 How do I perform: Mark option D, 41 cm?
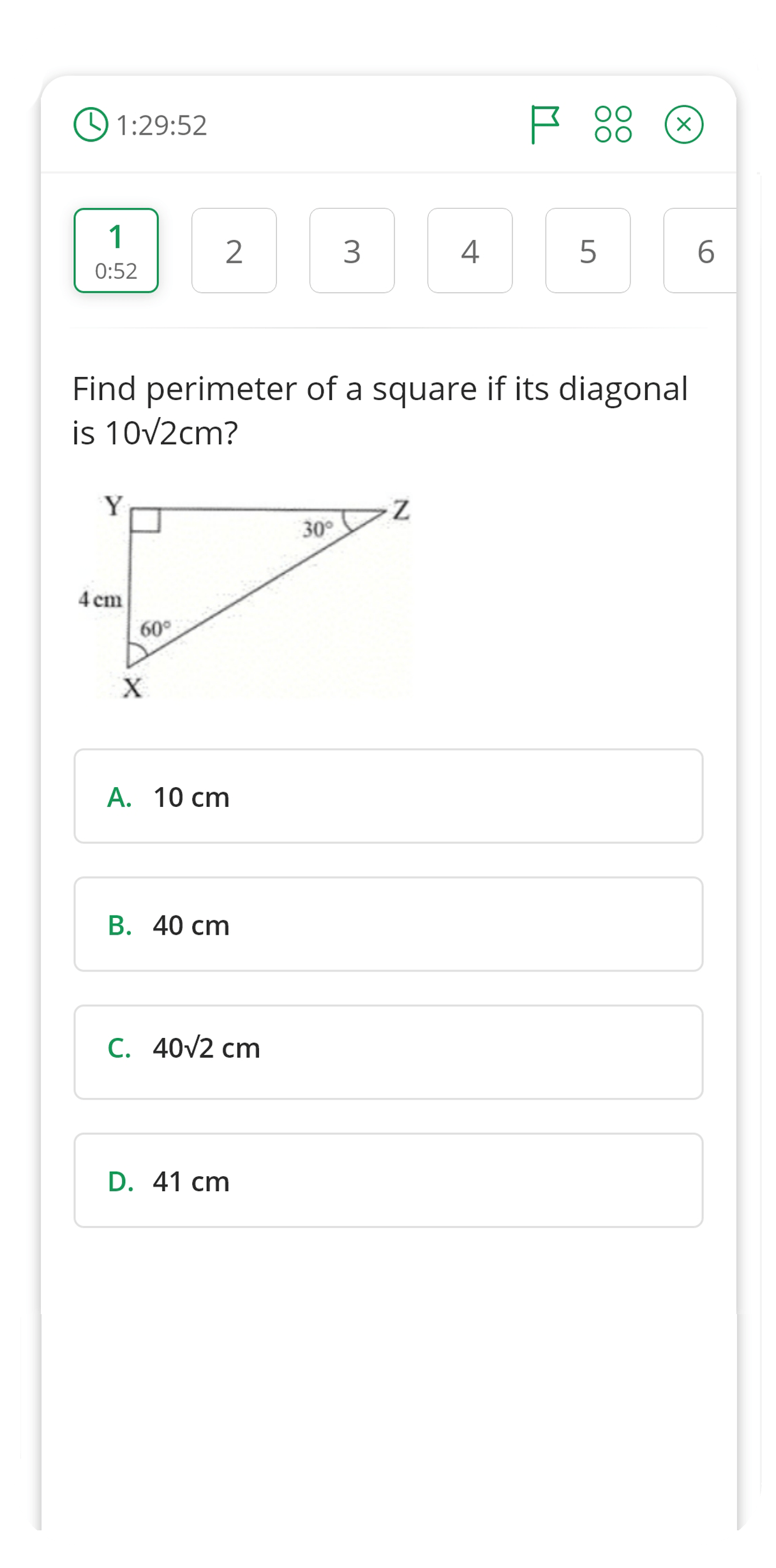point(388,1181)
